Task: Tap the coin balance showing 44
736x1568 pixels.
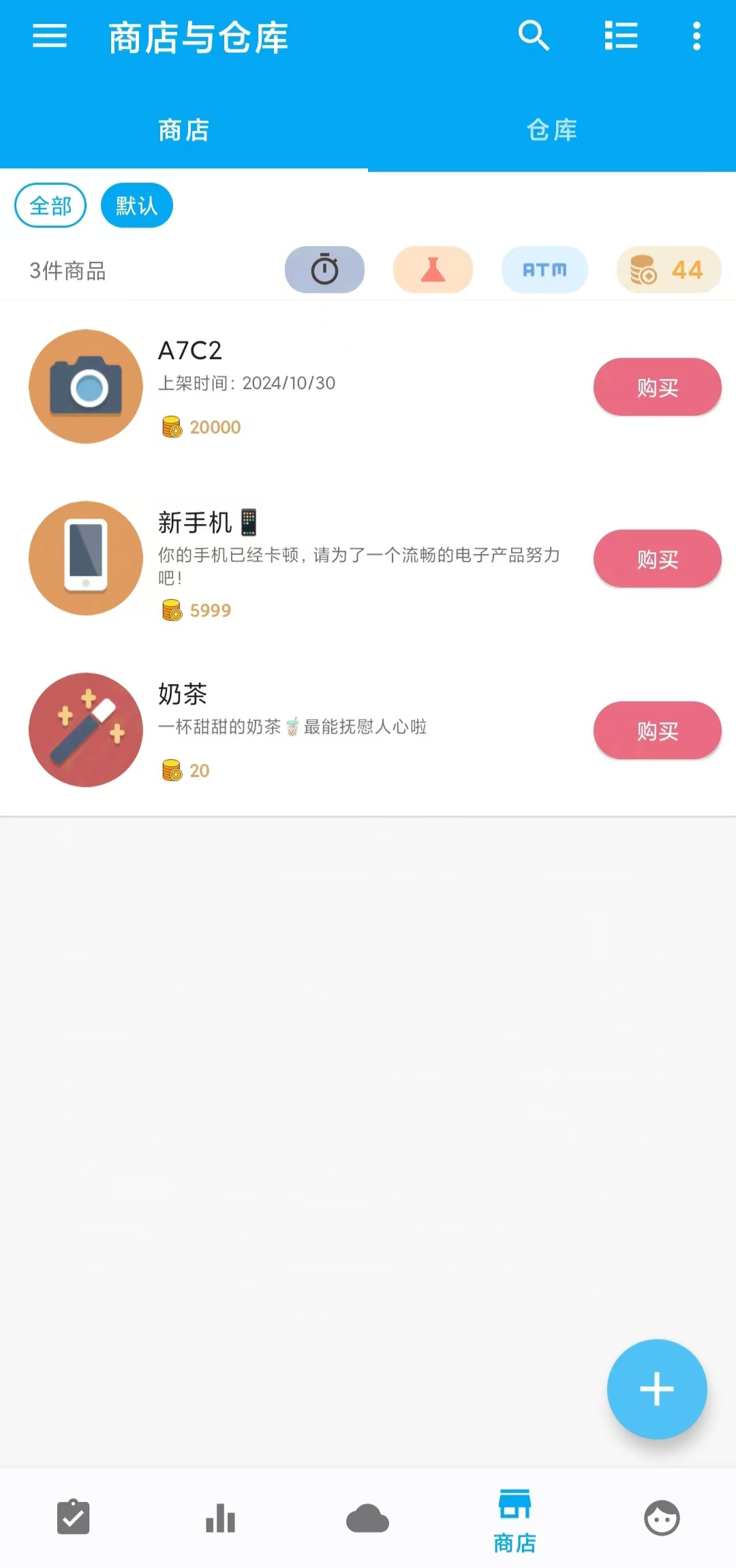Action: (669, 270)
